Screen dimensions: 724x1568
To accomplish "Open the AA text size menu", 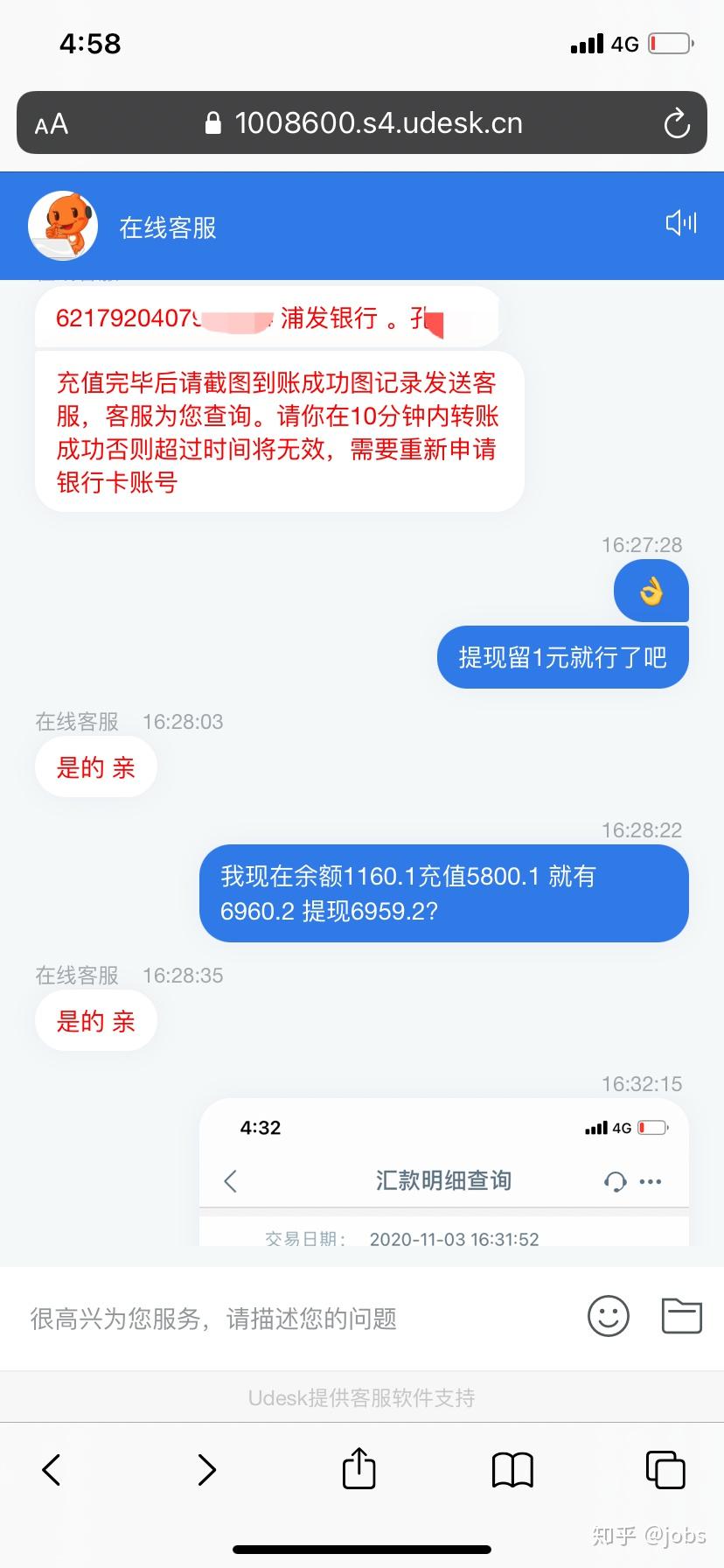I will click(52, 124).
